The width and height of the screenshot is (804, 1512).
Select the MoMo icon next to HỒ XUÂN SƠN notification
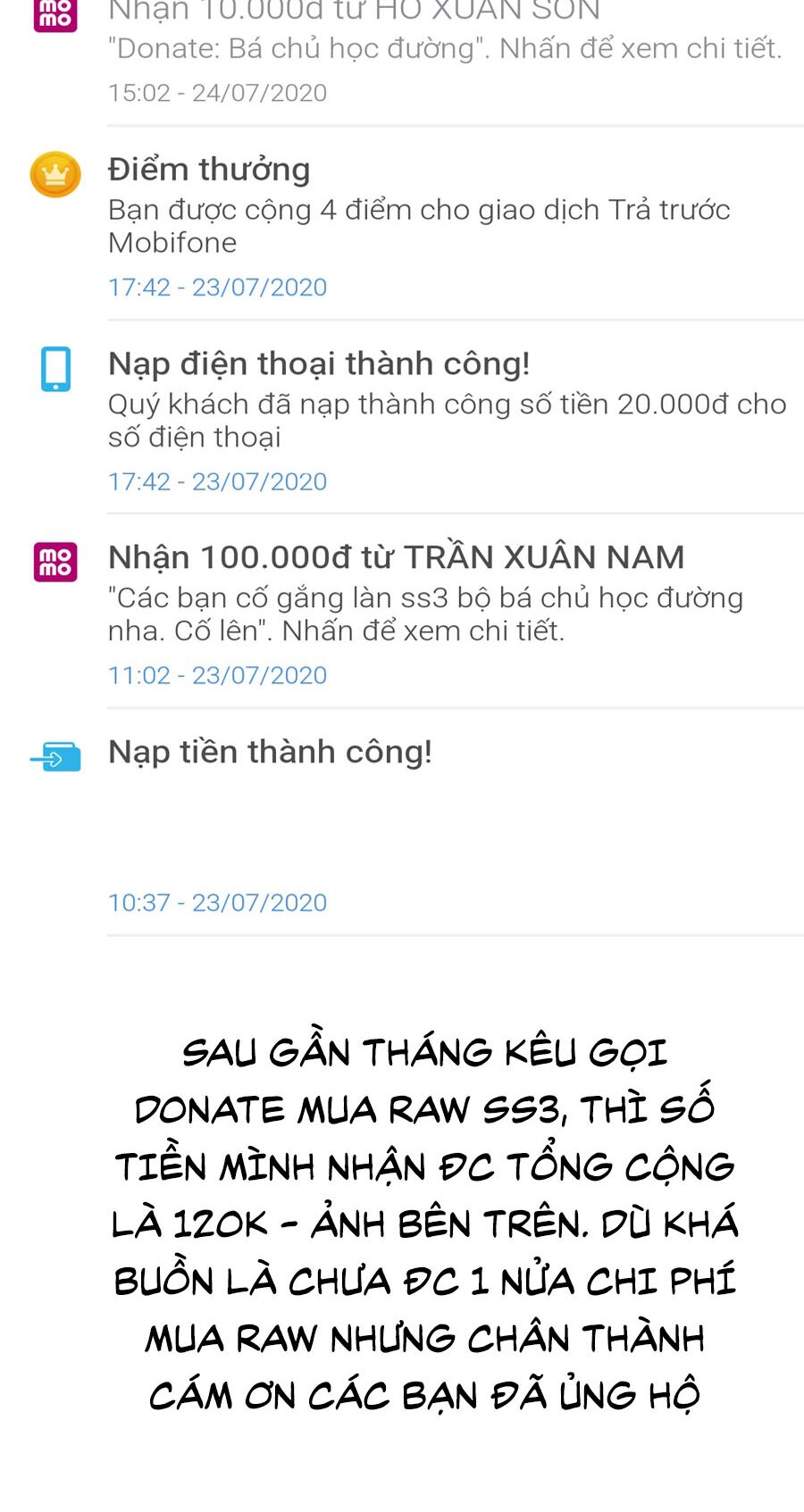click(54, 11)
